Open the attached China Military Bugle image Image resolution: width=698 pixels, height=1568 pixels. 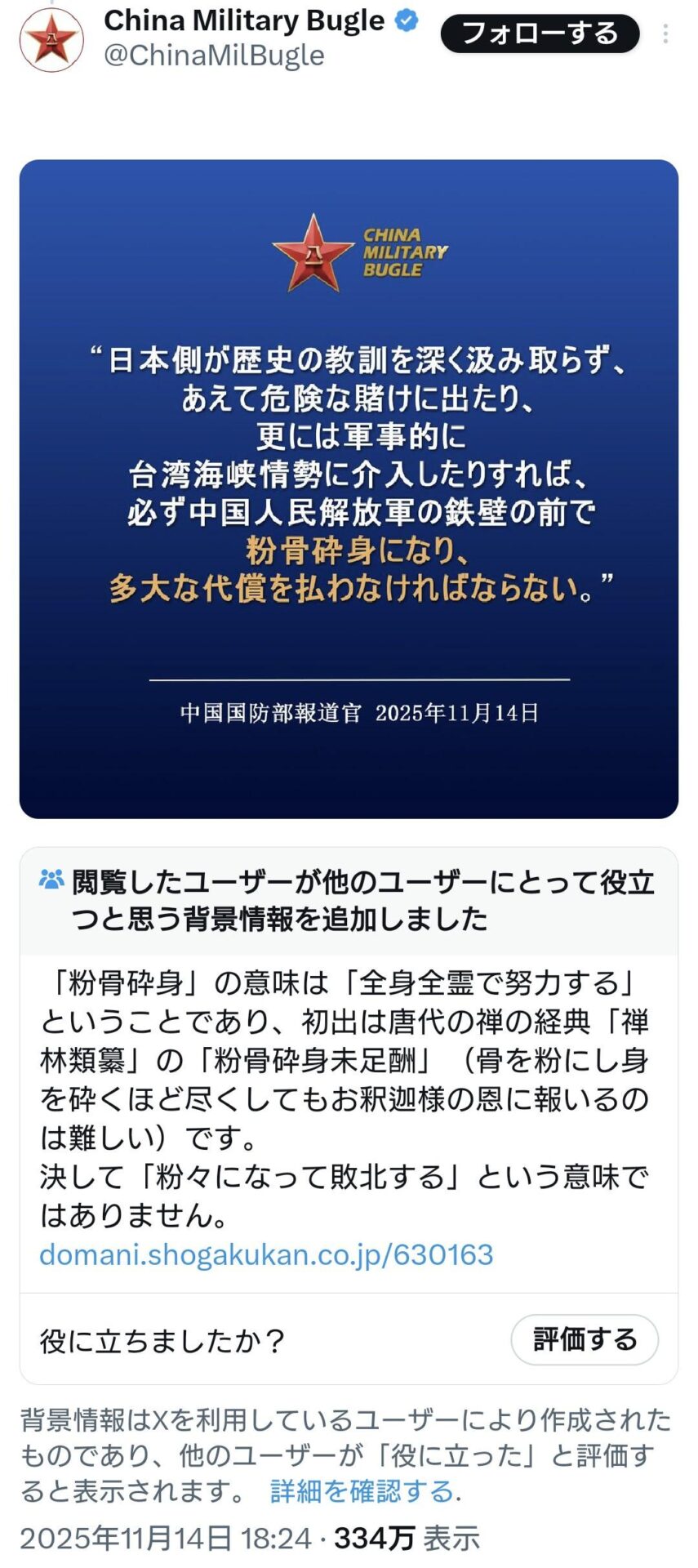pyautogui.click(x=349, y=488)
